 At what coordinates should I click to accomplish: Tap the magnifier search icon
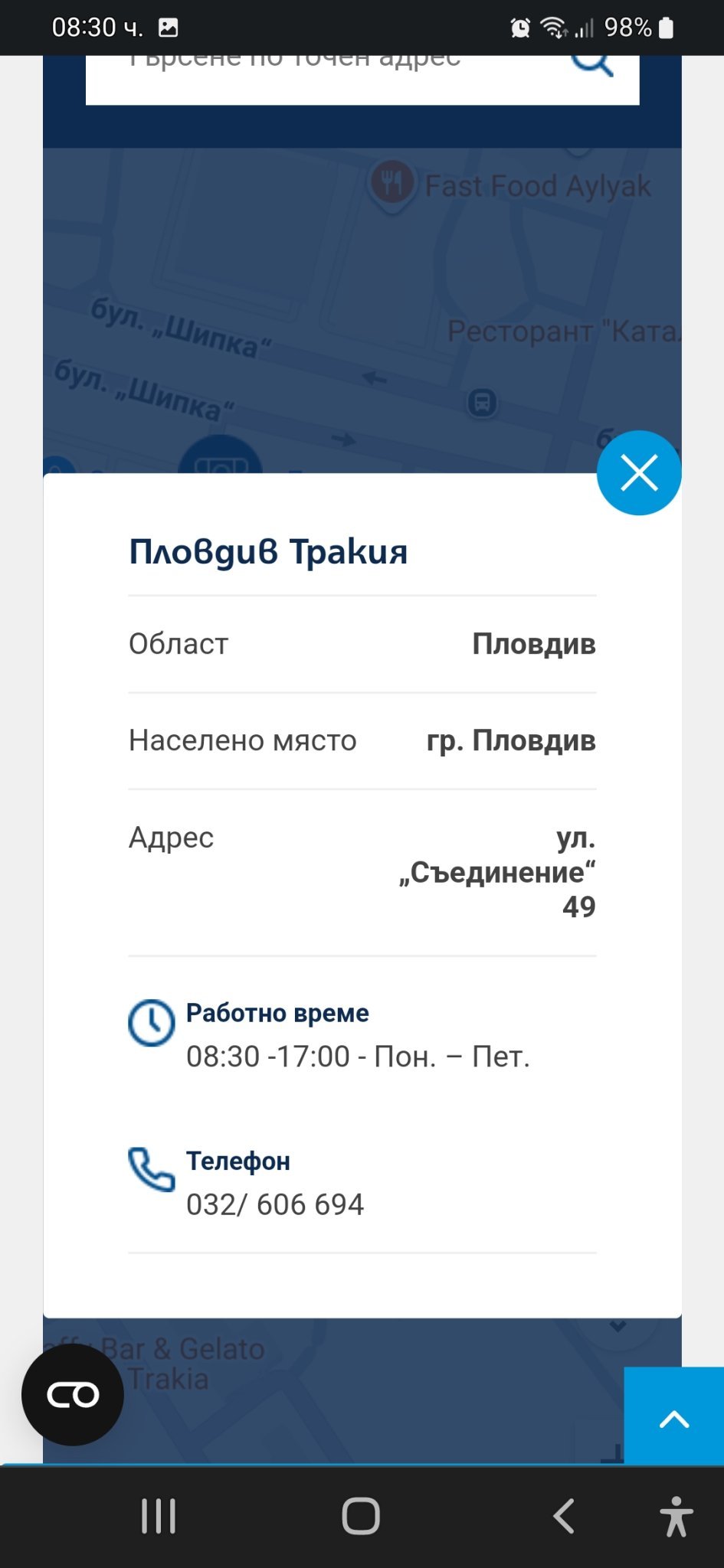click(594, 64)
